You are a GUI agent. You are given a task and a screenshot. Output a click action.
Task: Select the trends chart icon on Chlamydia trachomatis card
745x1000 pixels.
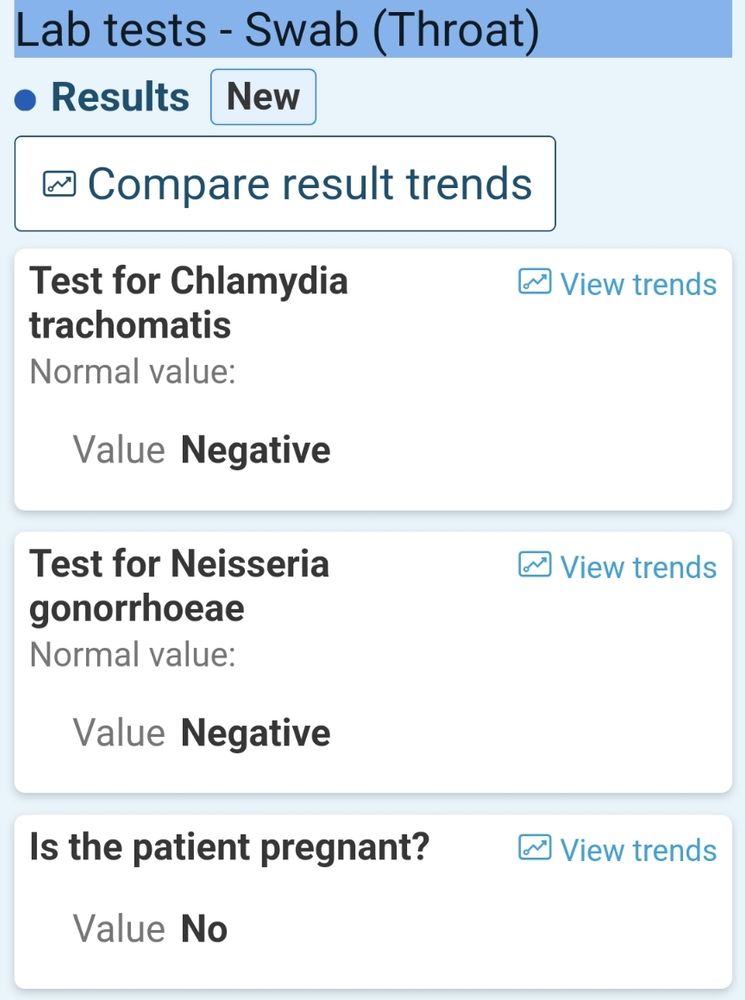coord(537,284)
